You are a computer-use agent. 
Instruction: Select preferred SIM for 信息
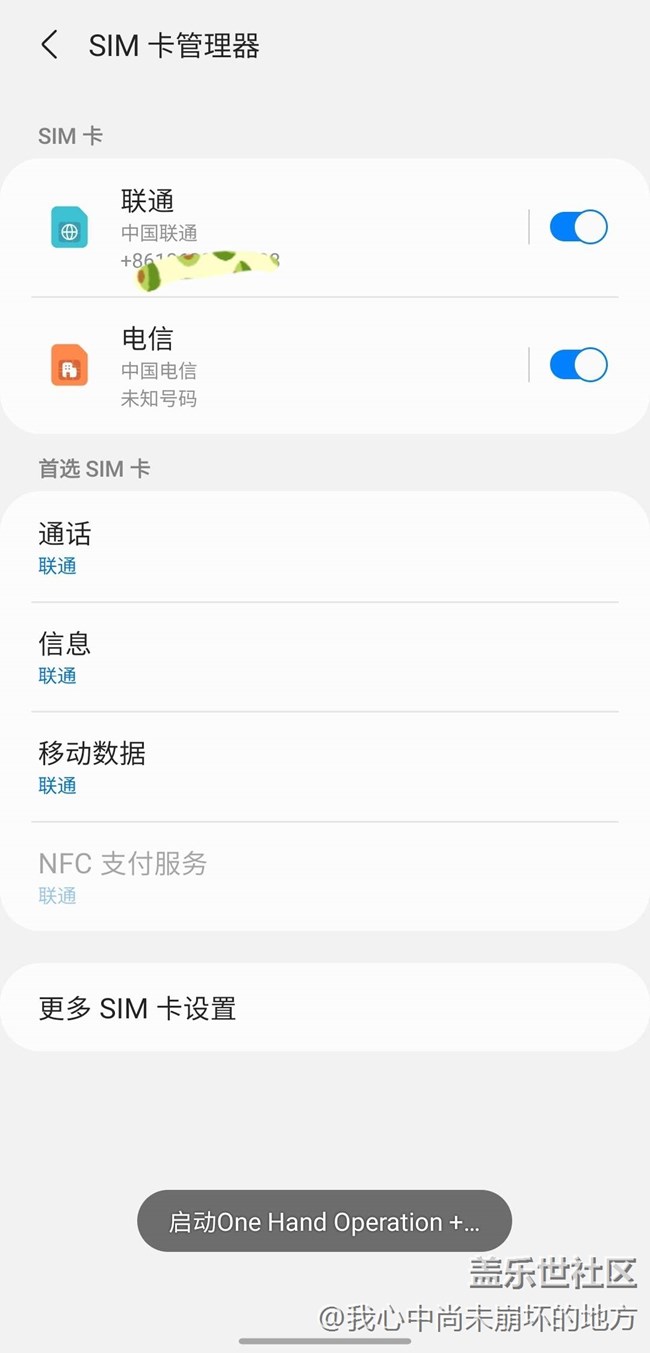pyautogui.click(x=324, y=657)
